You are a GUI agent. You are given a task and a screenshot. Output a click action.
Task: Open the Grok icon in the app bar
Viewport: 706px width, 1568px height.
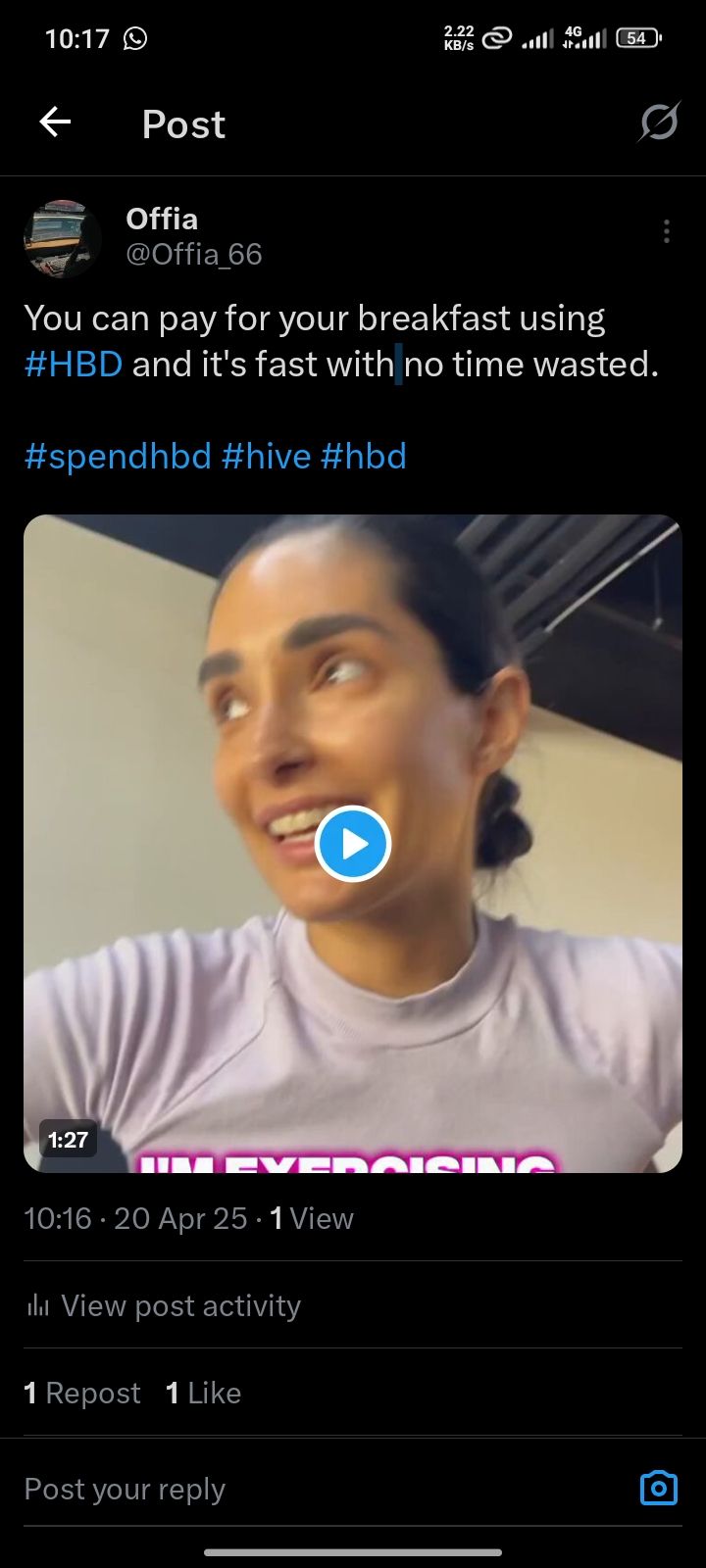click(659, 122)
